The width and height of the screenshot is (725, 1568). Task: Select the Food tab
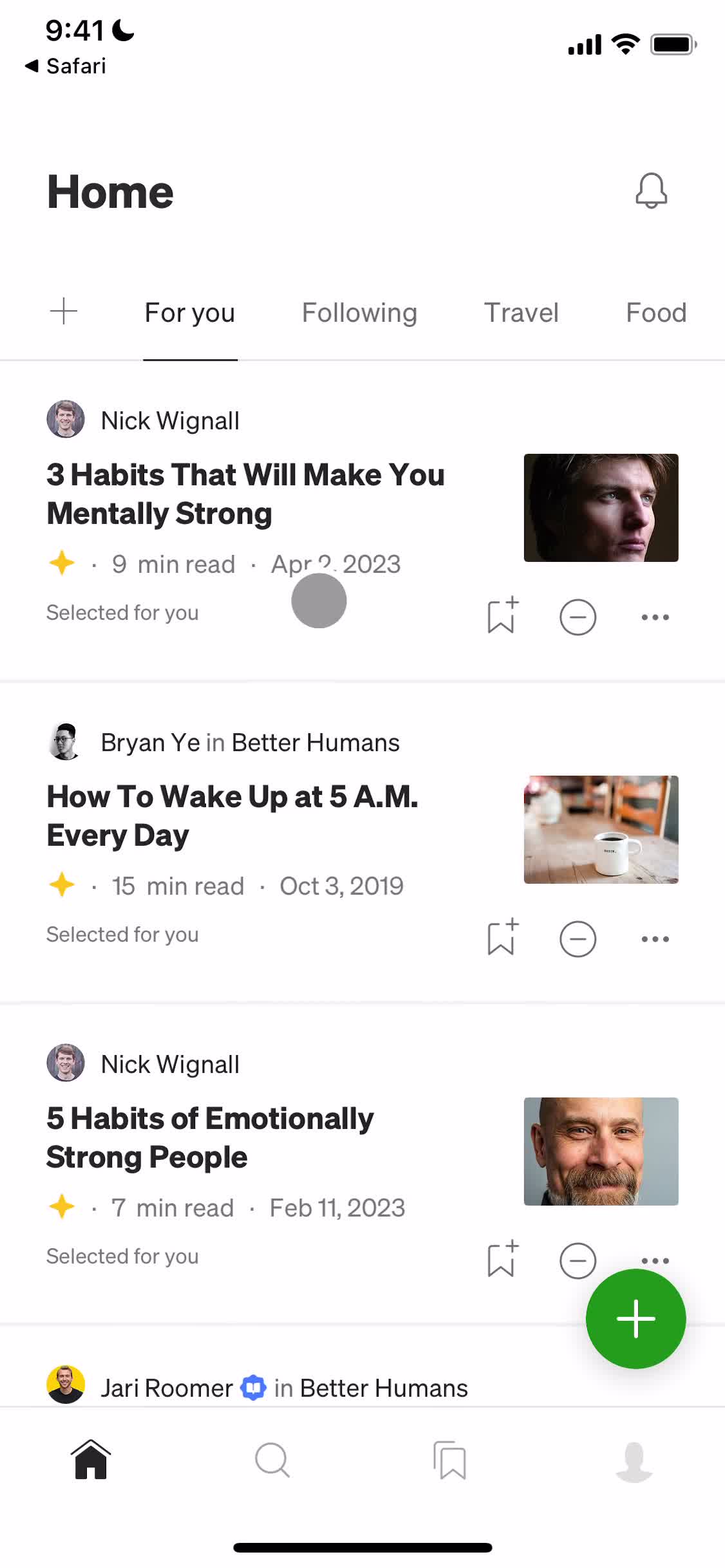pyautogui.click(x=655, y=313)
